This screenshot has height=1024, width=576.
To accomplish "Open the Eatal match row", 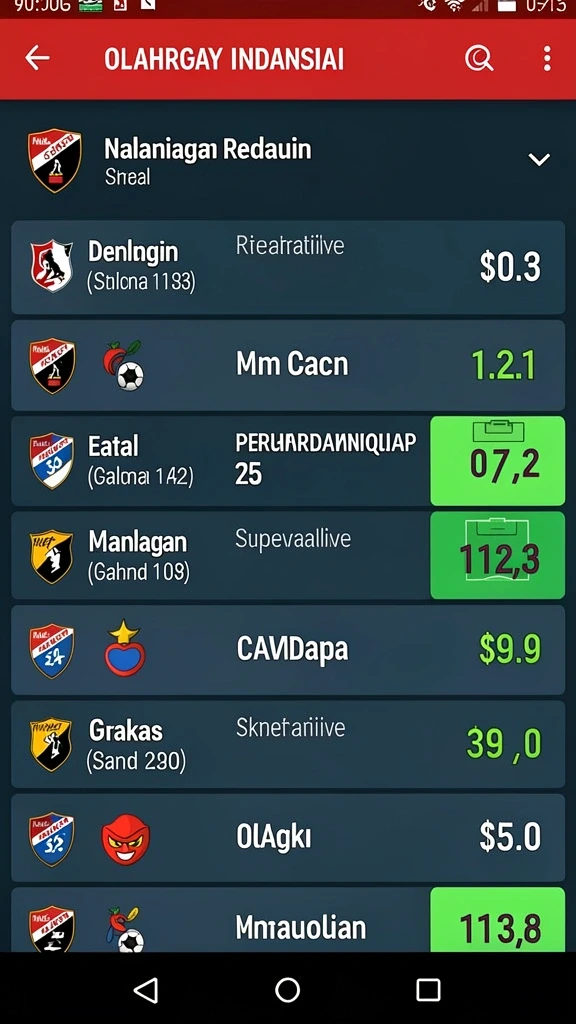I will coord(221,460).
